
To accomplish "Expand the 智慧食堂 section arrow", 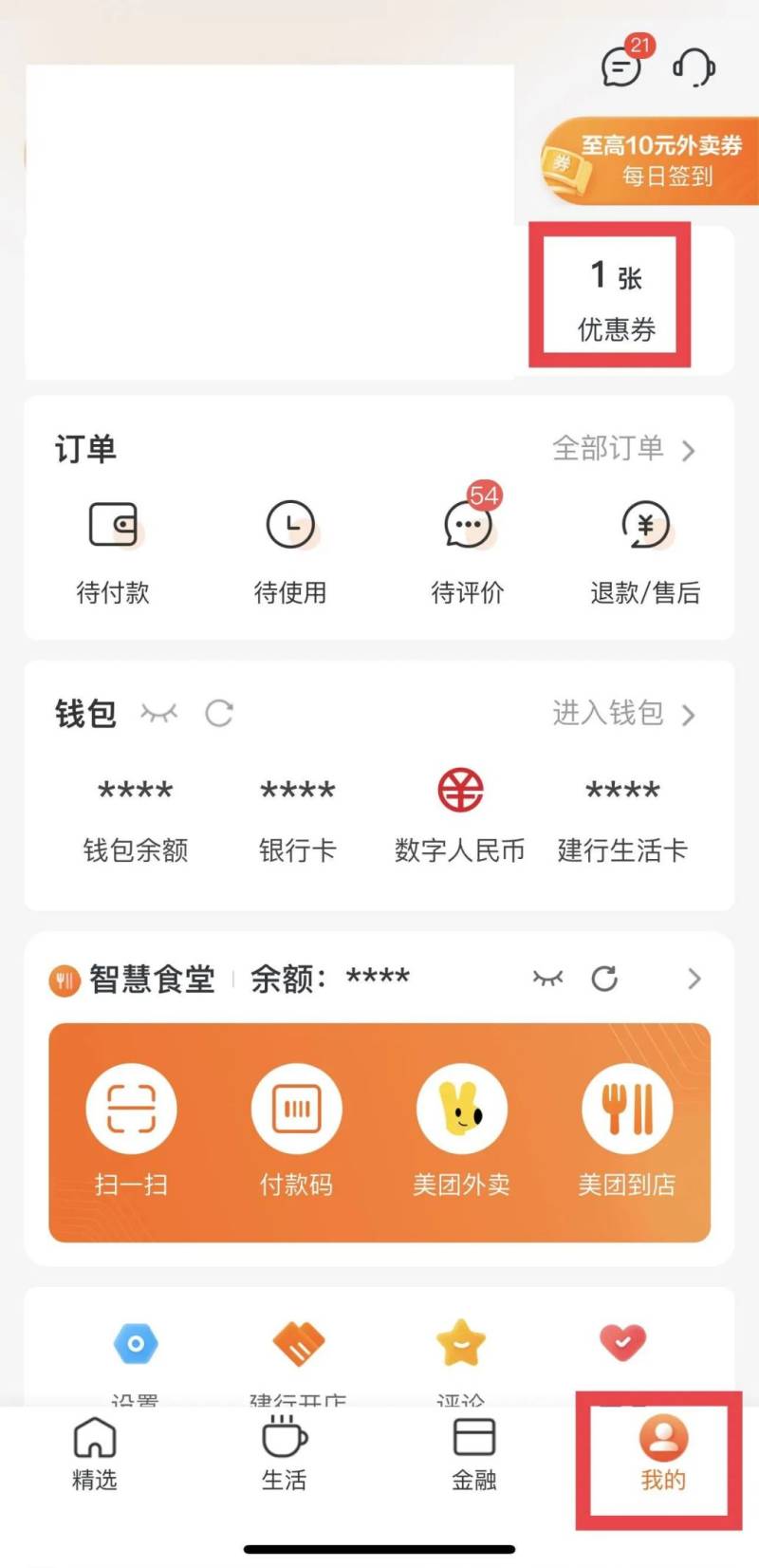I will [694, 979].
